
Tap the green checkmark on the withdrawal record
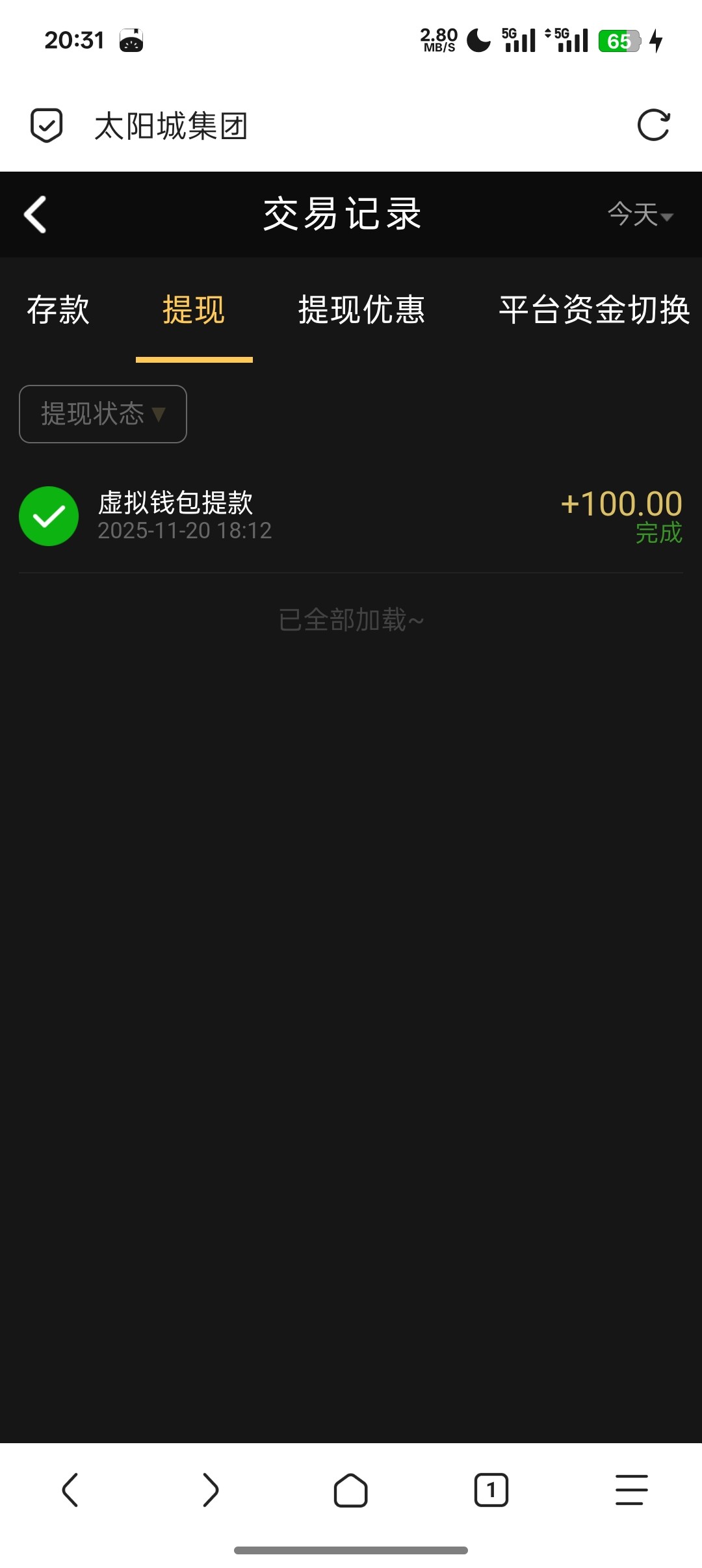(x=49, y=517)
